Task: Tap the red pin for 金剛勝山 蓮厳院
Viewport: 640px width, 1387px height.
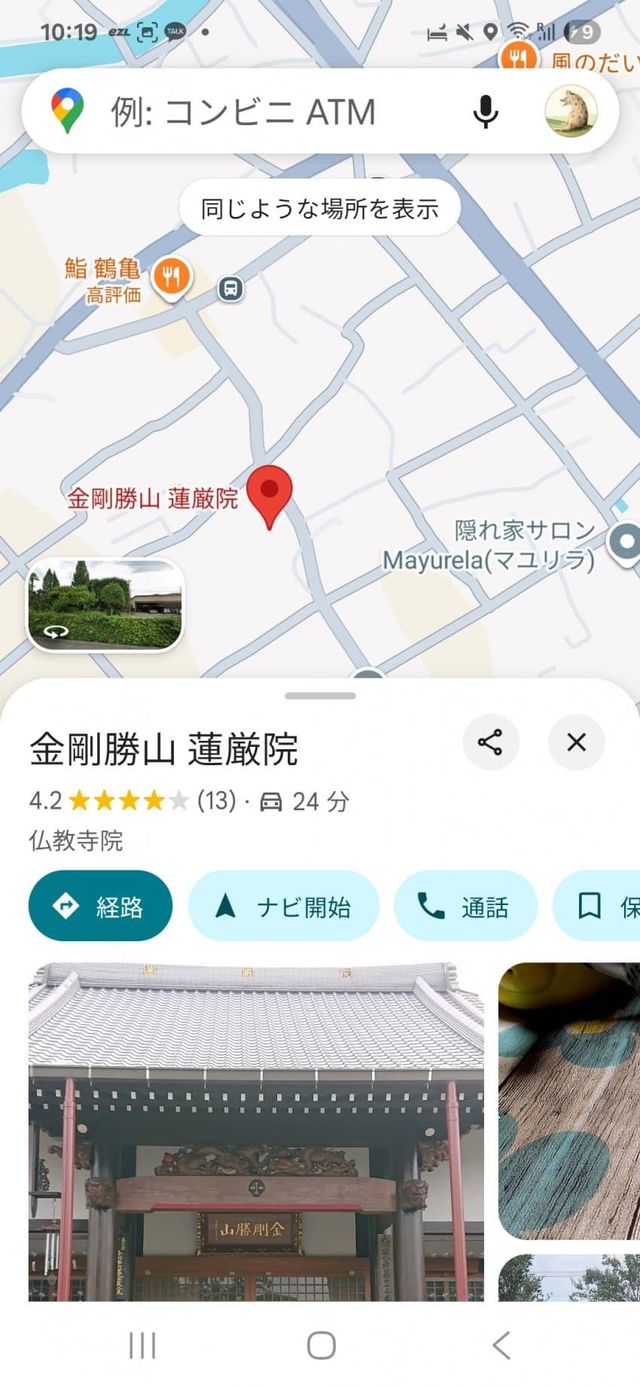Action: (269, 494)
